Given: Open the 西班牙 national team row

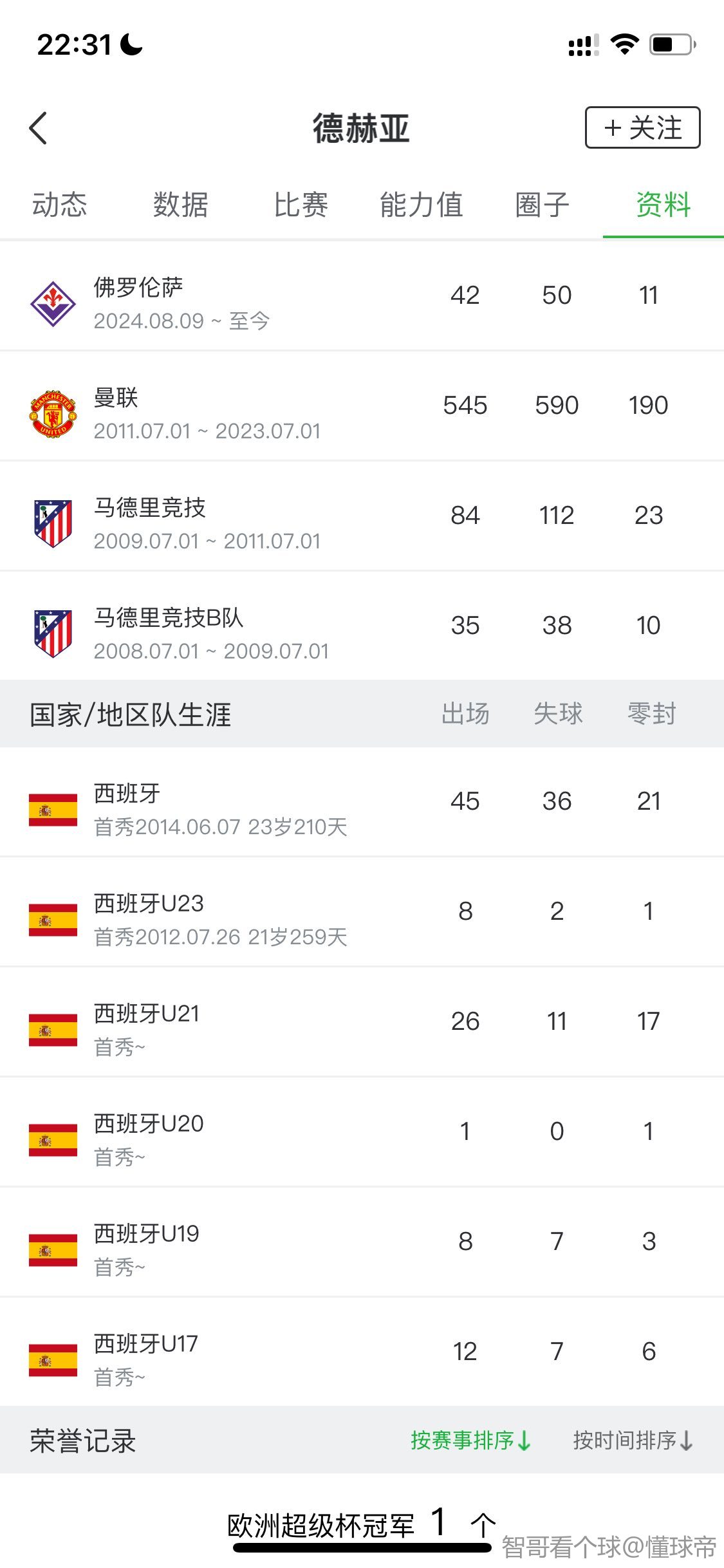Looking at the screenshot, I should (x=362, y=802).
